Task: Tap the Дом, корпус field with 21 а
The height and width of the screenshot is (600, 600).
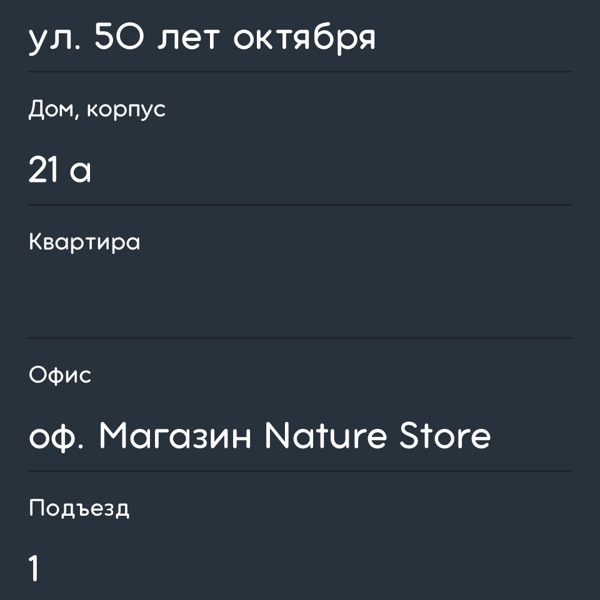Action: point(300,171)
